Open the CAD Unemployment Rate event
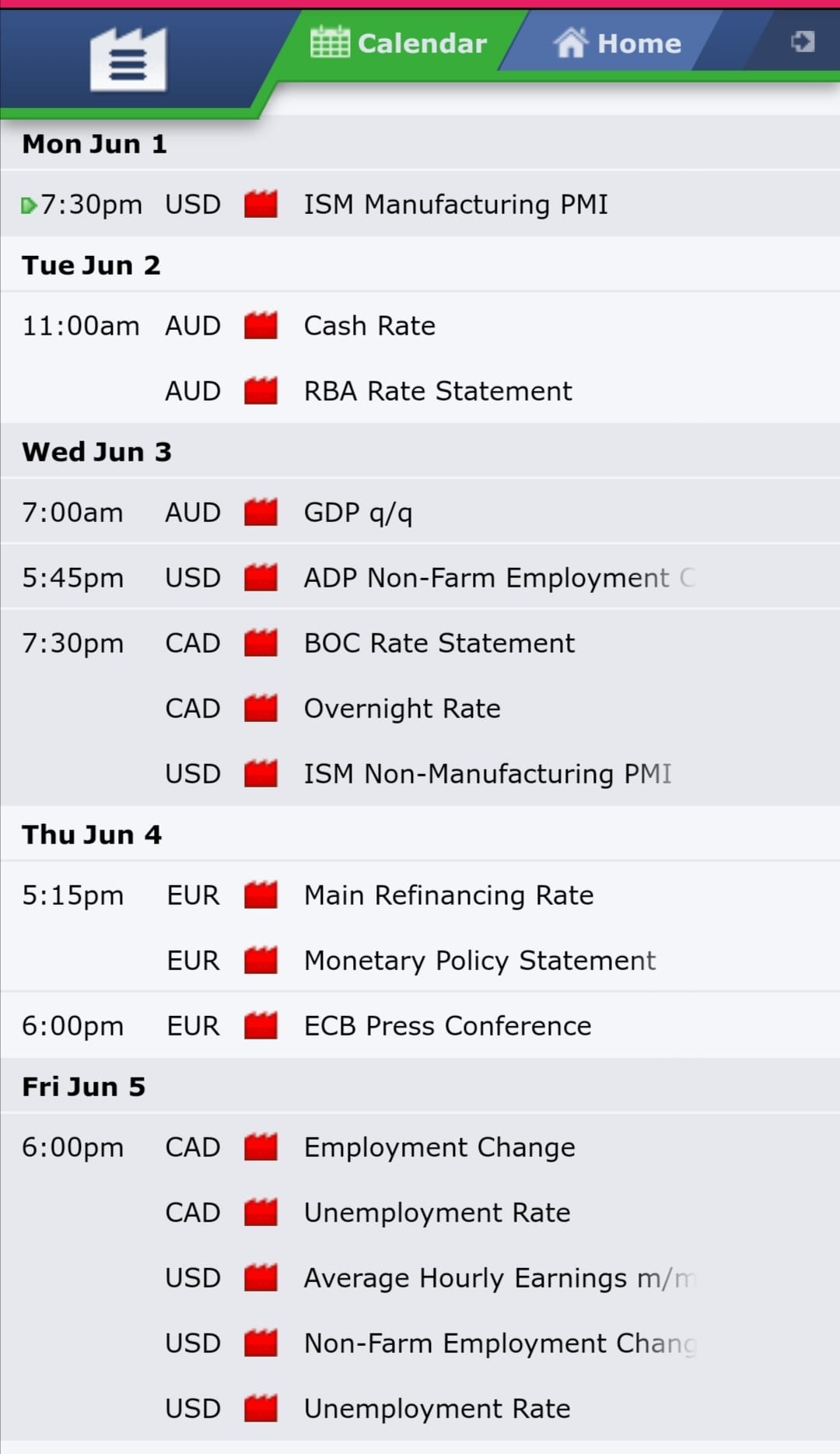The width and height of the screenshot is (840, 1454). coord(420,1213)
